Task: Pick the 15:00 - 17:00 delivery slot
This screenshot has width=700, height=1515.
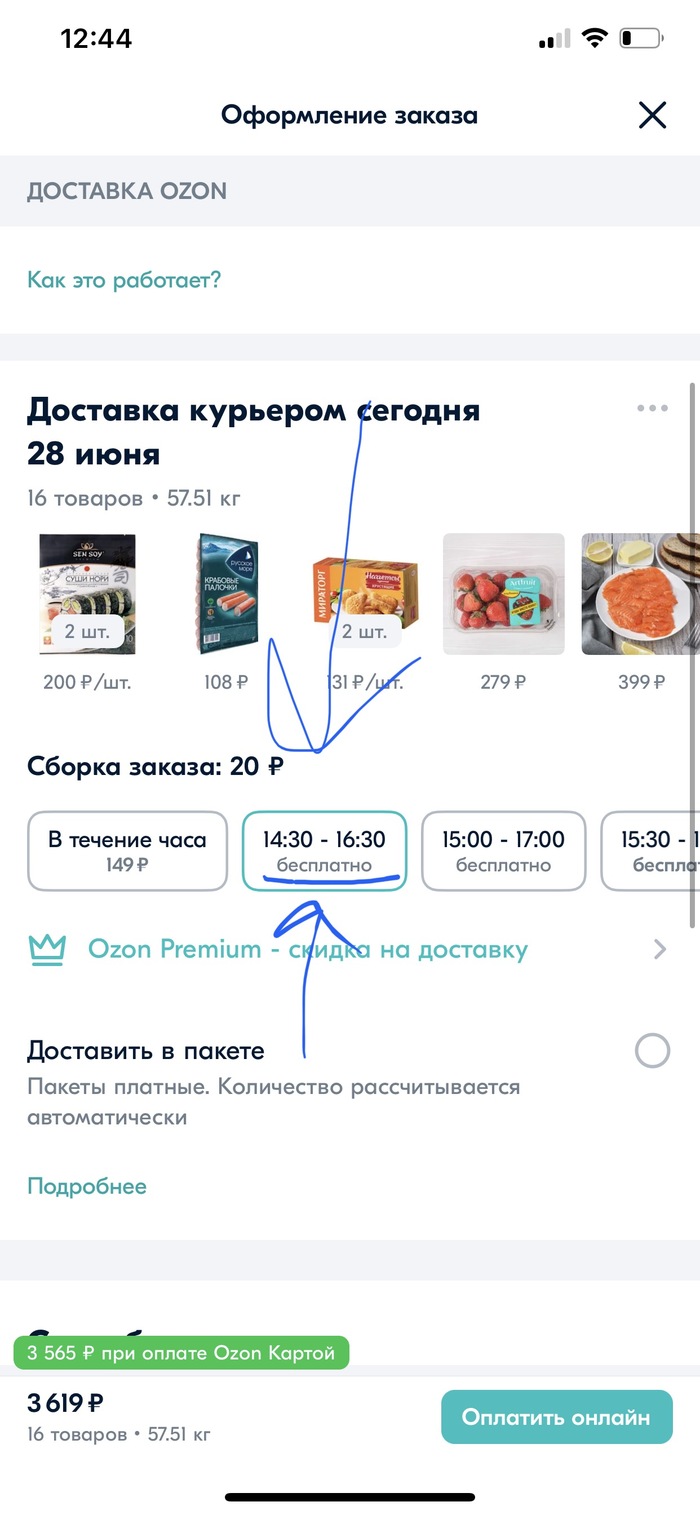Action: (503, 850)
